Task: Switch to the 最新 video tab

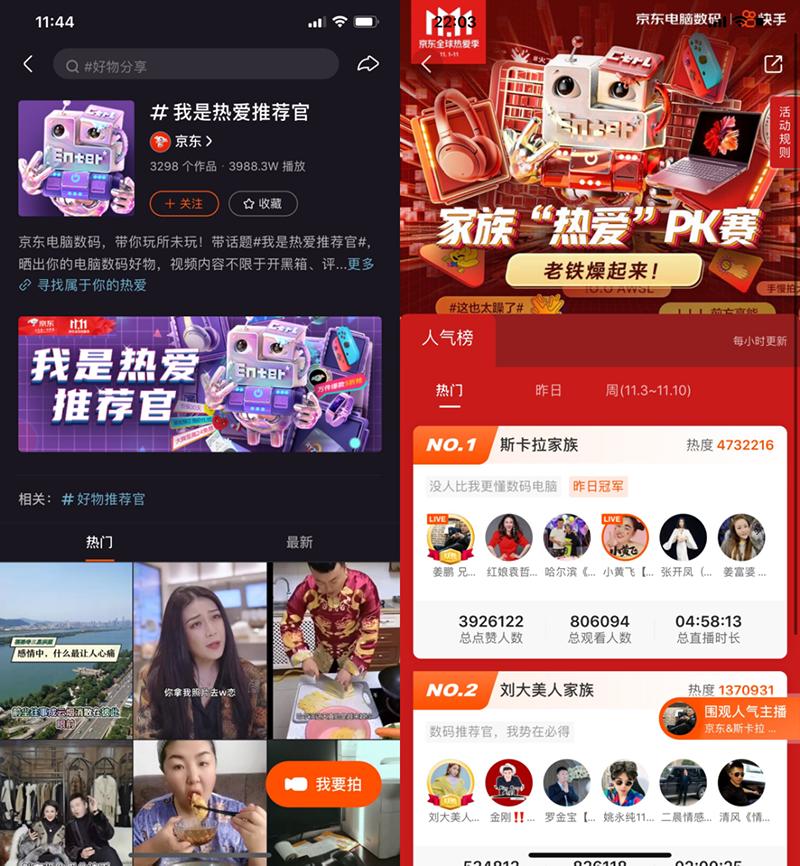Action: [x=299, y=542]
